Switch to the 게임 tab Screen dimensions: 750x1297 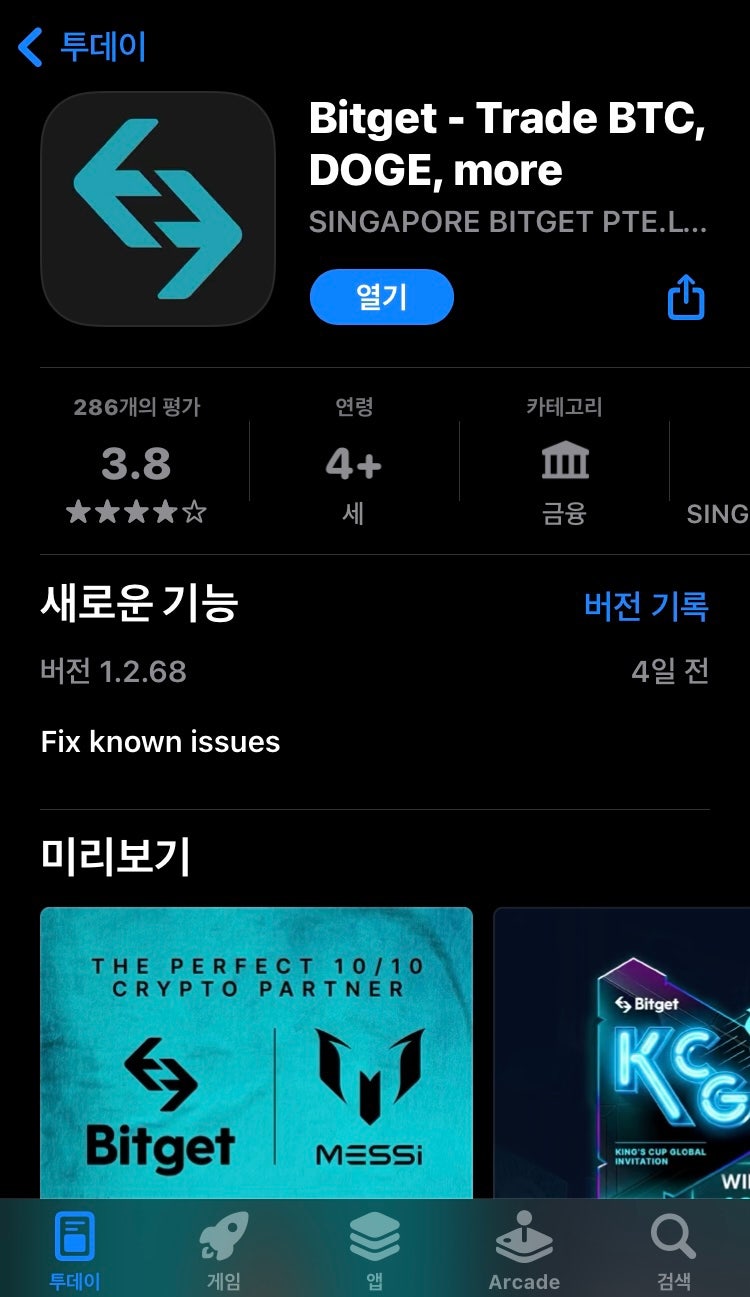(x=224, y=1251)
